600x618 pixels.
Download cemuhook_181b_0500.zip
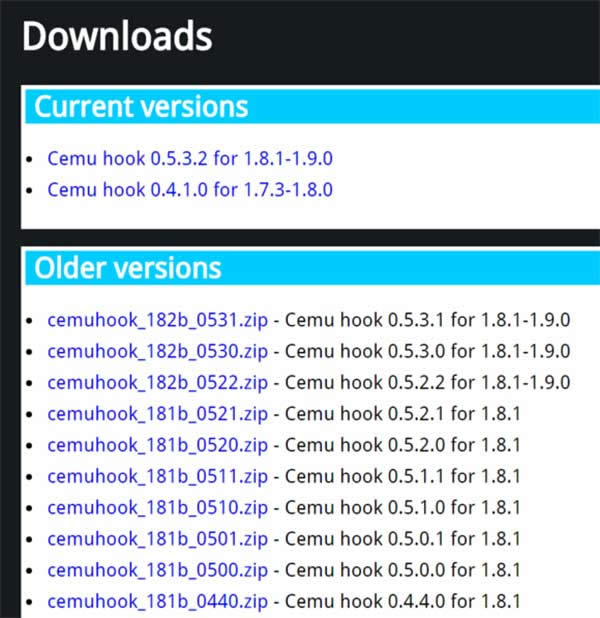tap(157, 570)
